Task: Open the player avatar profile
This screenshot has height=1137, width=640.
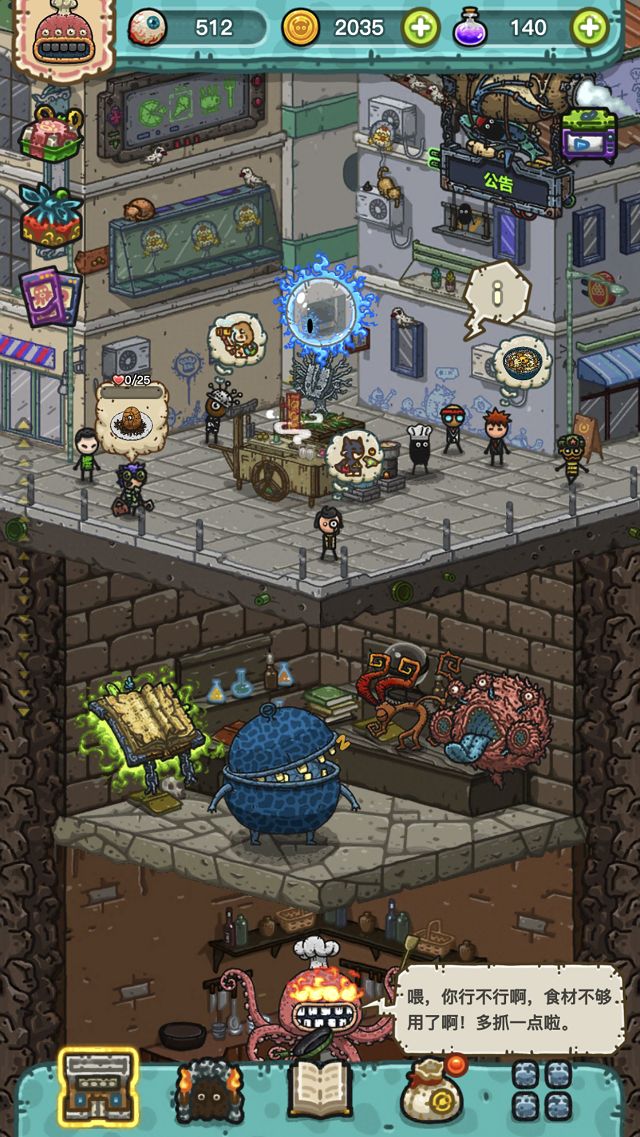Action: [60, 38]
